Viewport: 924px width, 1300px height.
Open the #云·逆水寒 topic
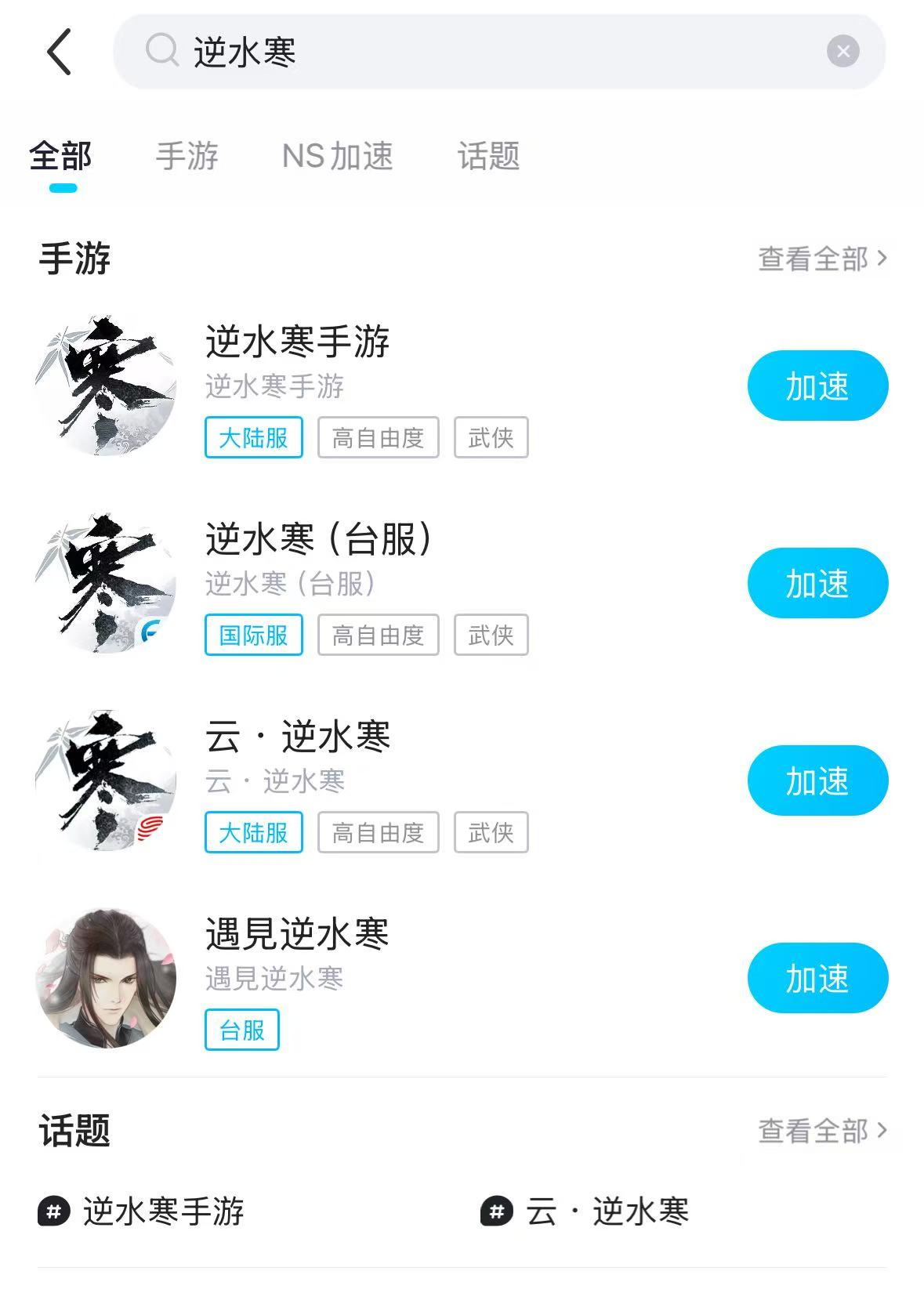[585, 1211]
